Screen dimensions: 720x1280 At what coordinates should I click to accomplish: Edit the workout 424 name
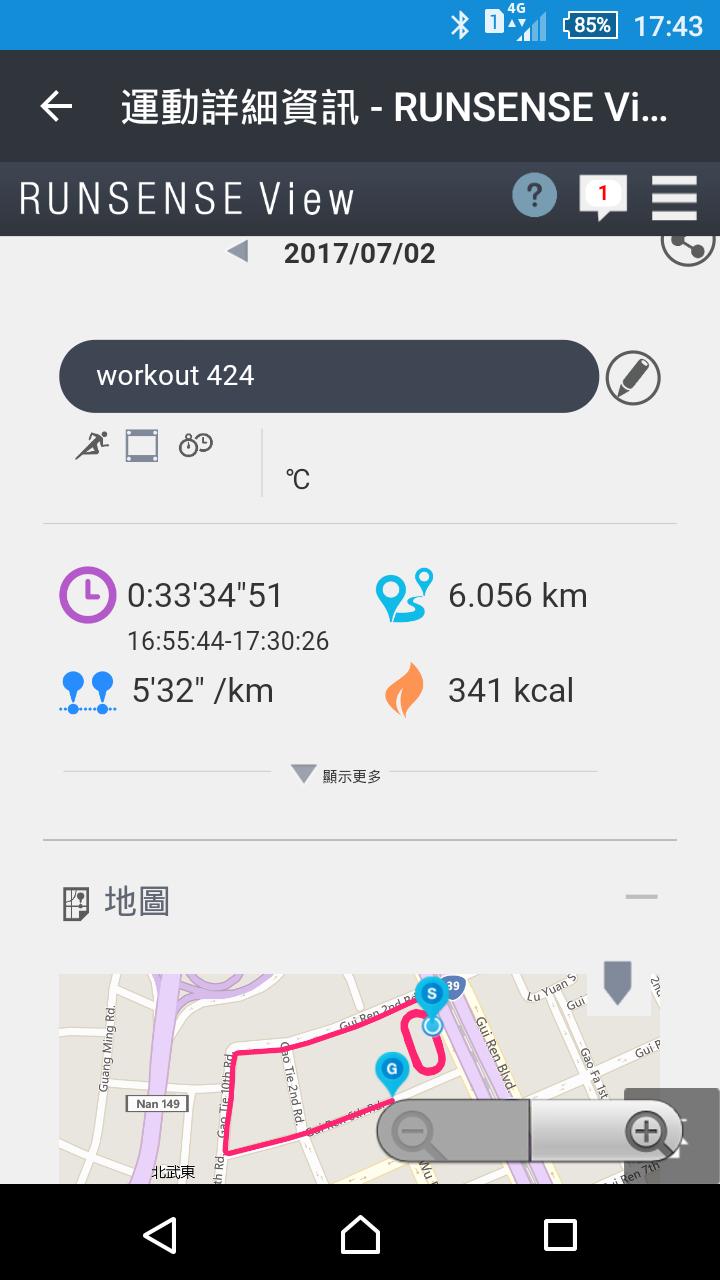(633, 377)
